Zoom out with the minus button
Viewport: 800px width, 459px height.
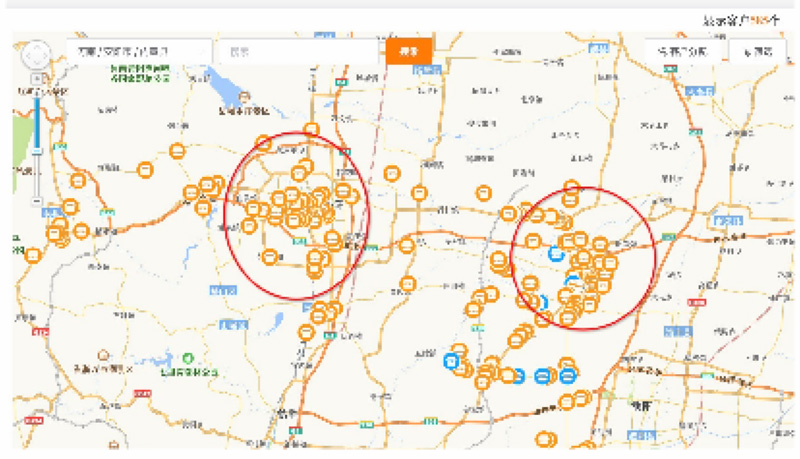(x=37, y=200)
